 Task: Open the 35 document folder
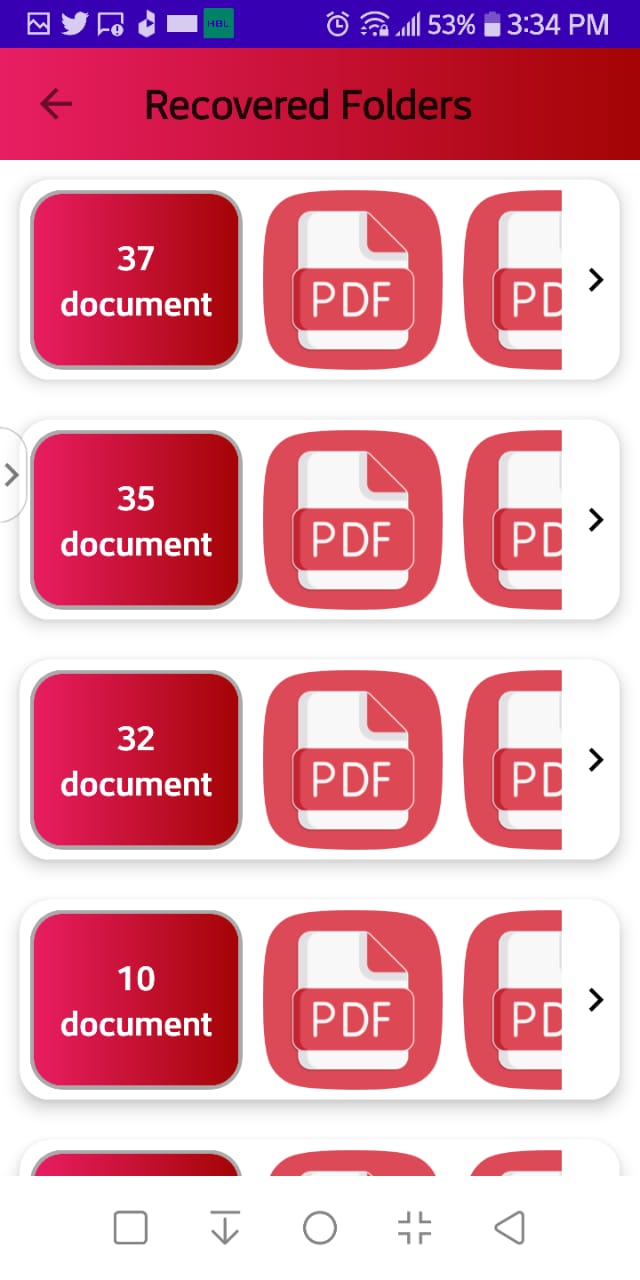tap(136, 520)
